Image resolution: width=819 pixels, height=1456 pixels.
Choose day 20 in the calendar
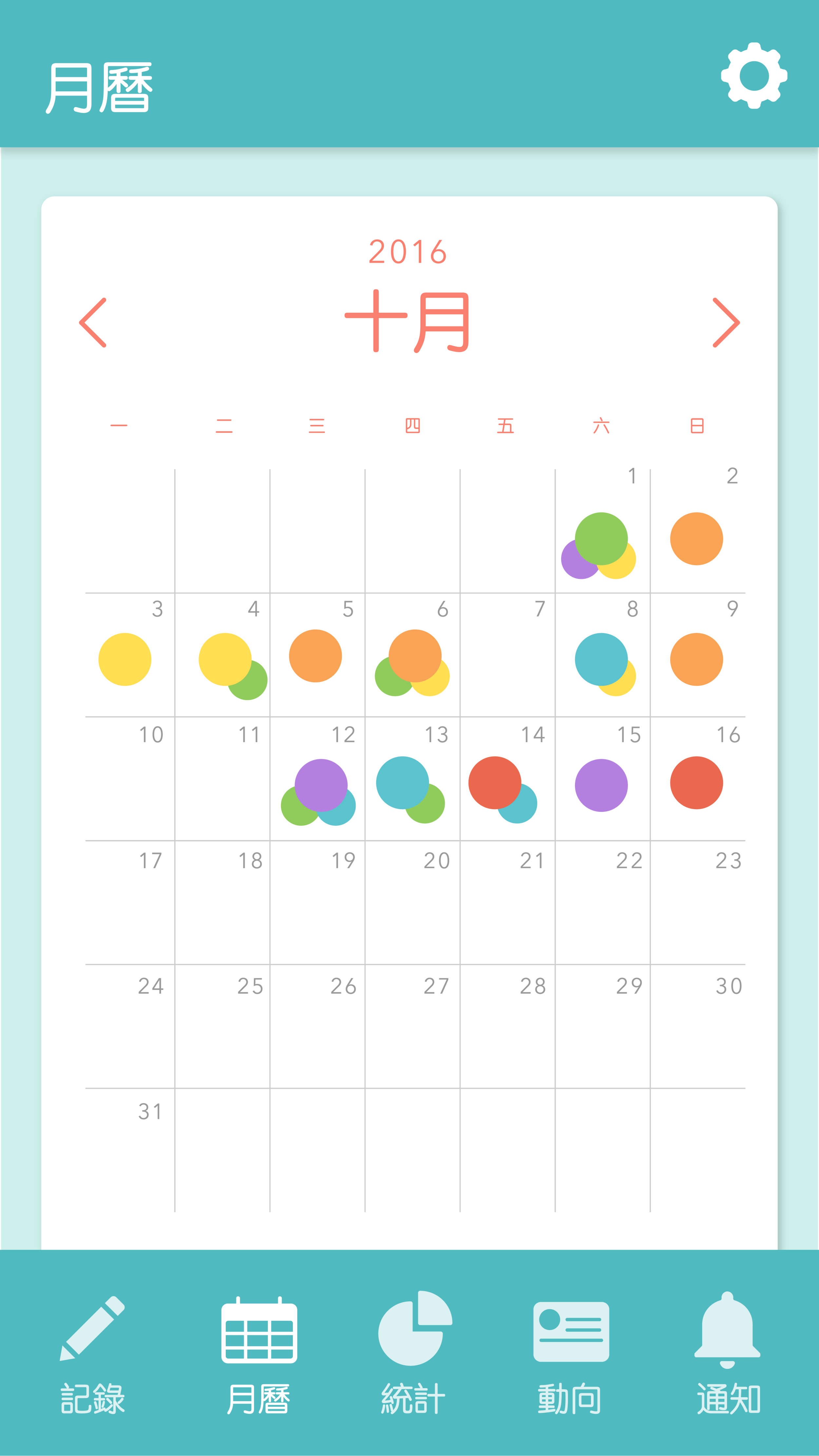tap(412, 902)
